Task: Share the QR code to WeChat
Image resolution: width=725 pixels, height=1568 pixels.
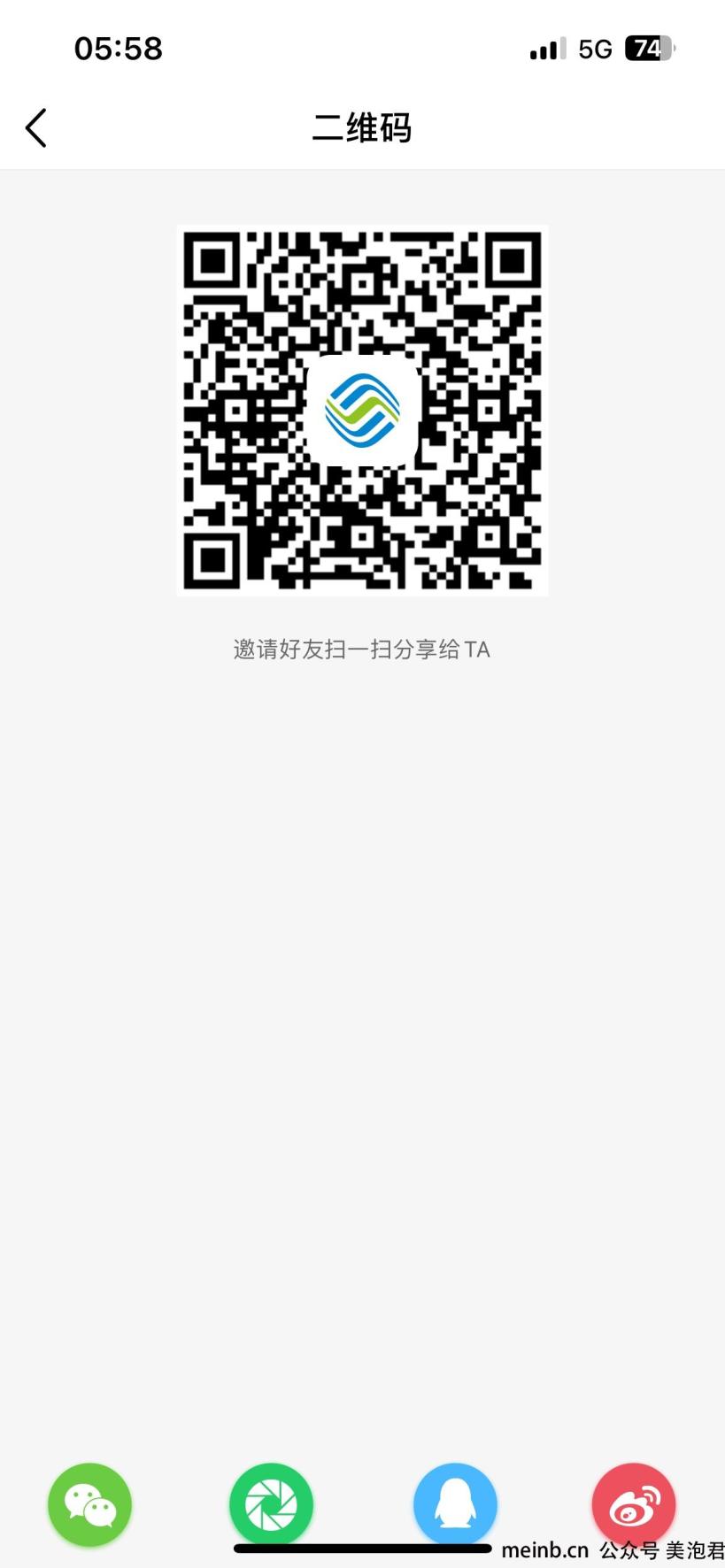Action: (90, 1504)
